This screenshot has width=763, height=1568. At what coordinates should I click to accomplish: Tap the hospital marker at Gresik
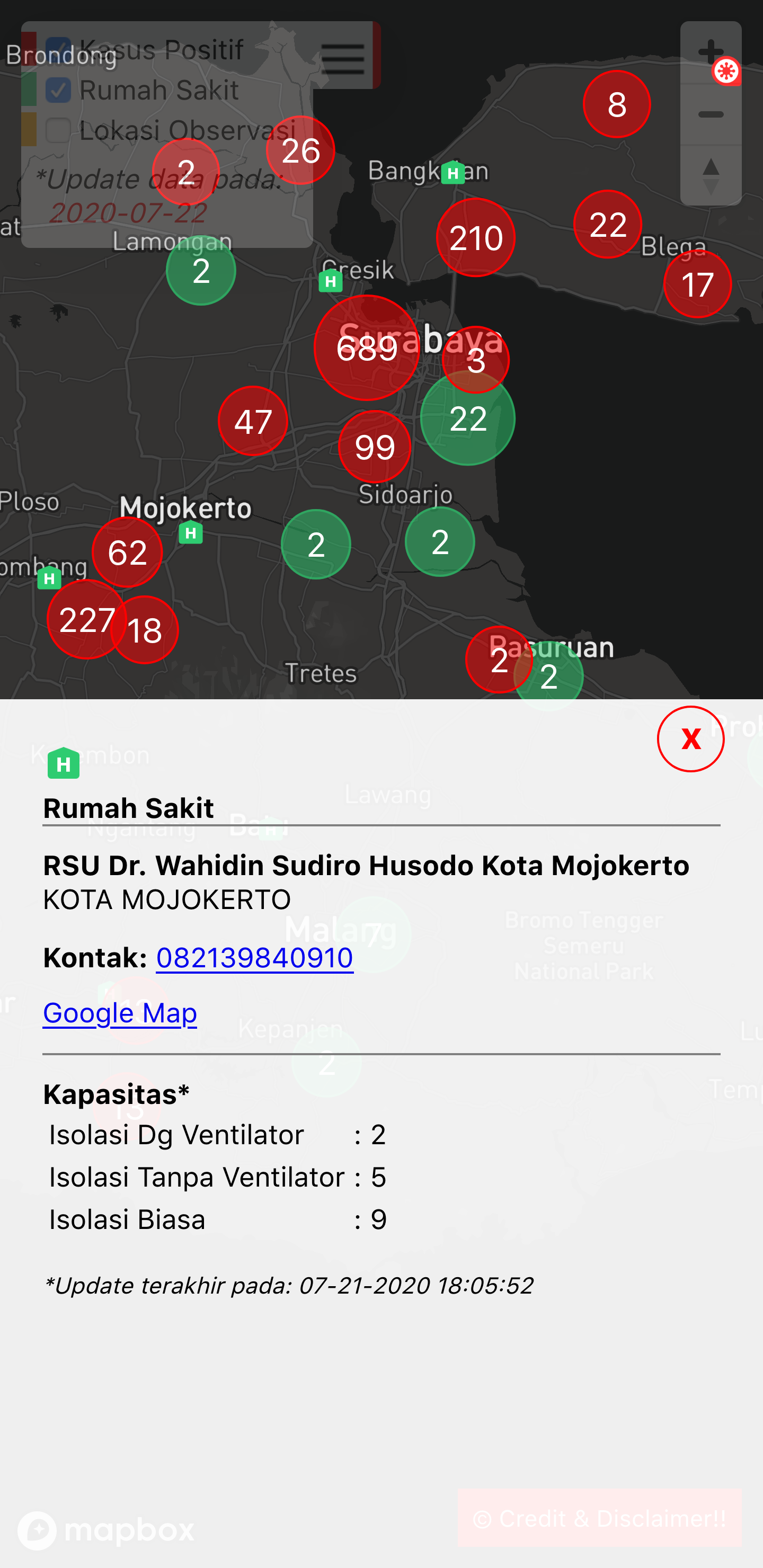(331, 281)
